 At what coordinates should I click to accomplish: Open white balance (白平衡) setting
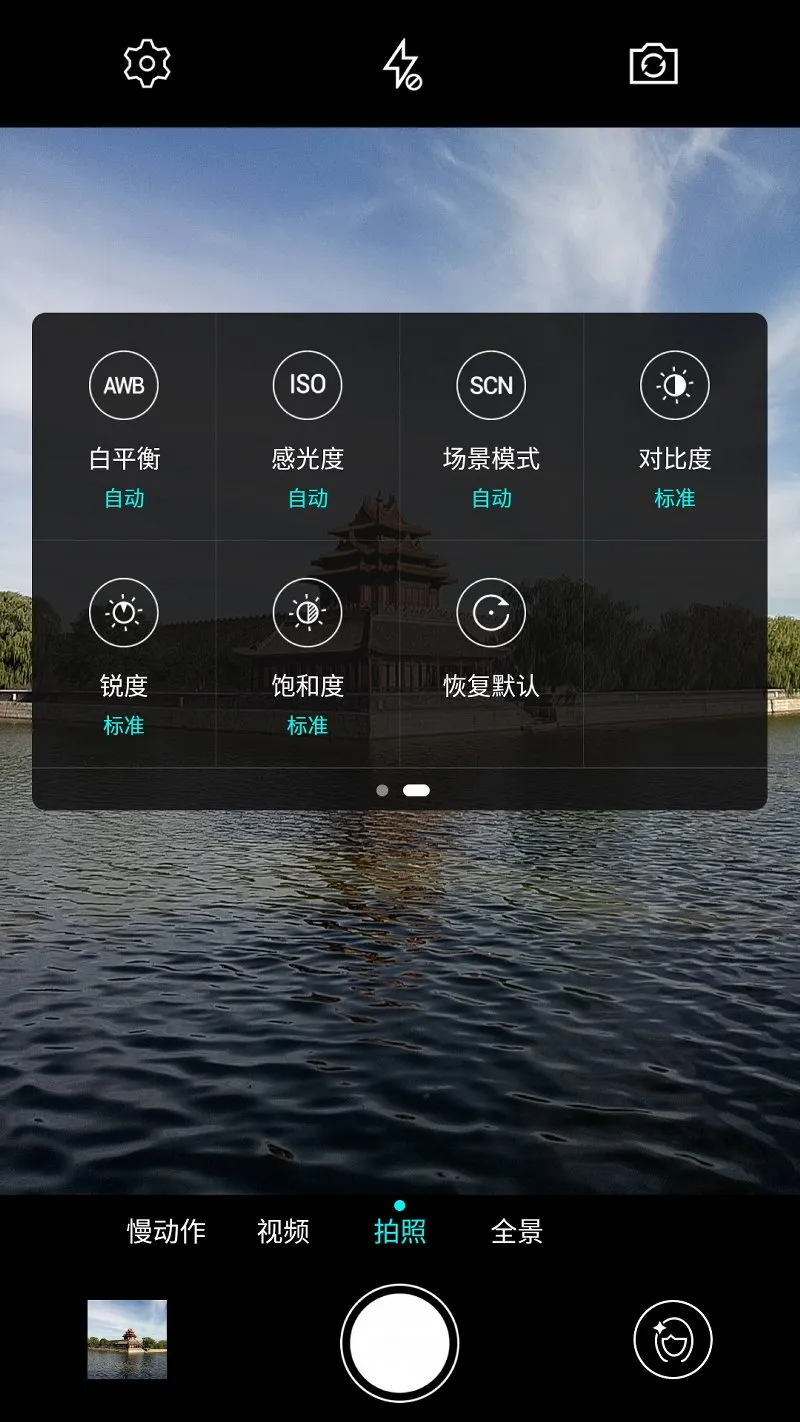(124, 427)
